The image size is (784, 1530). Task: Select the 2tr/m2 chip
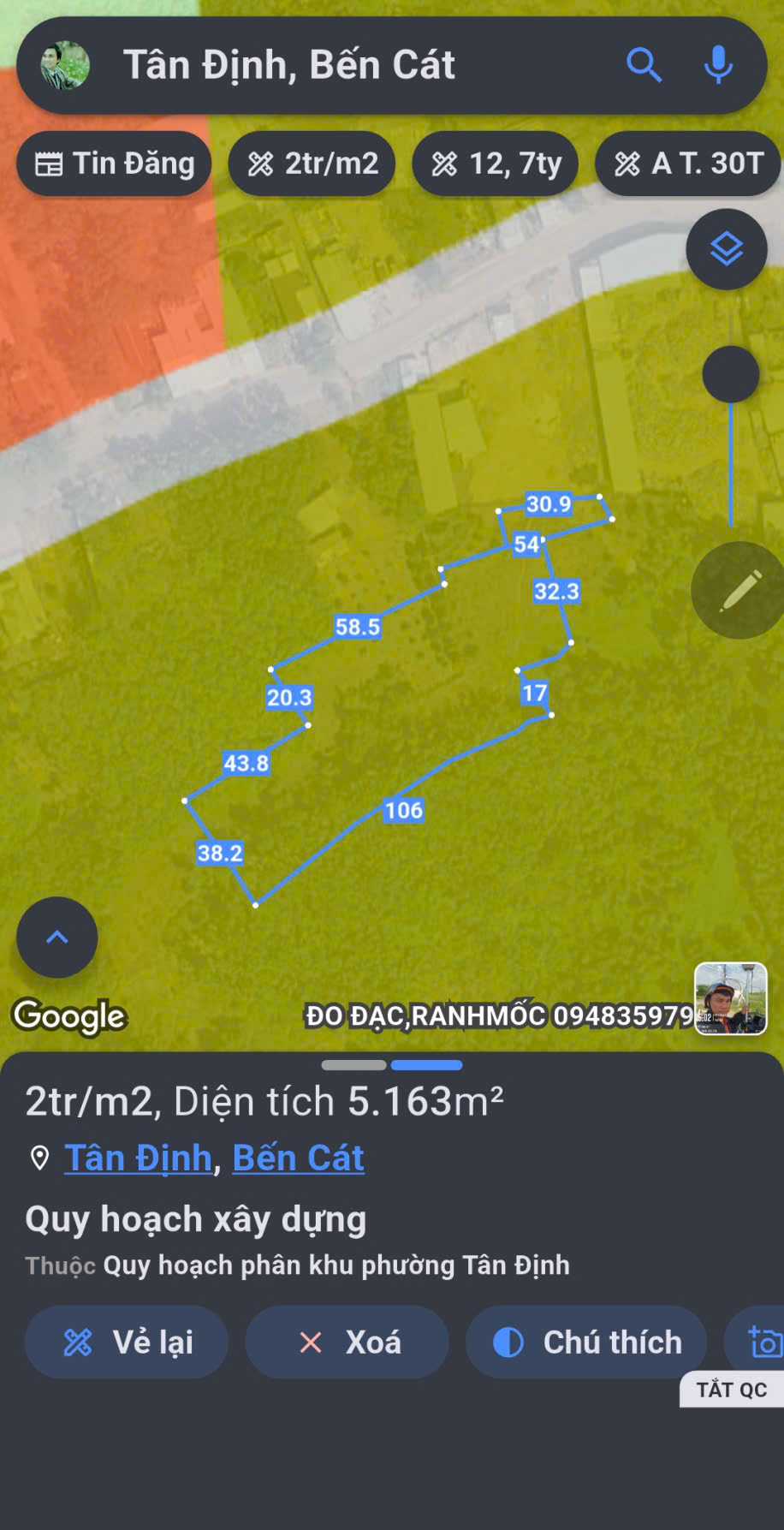point(312,164)
